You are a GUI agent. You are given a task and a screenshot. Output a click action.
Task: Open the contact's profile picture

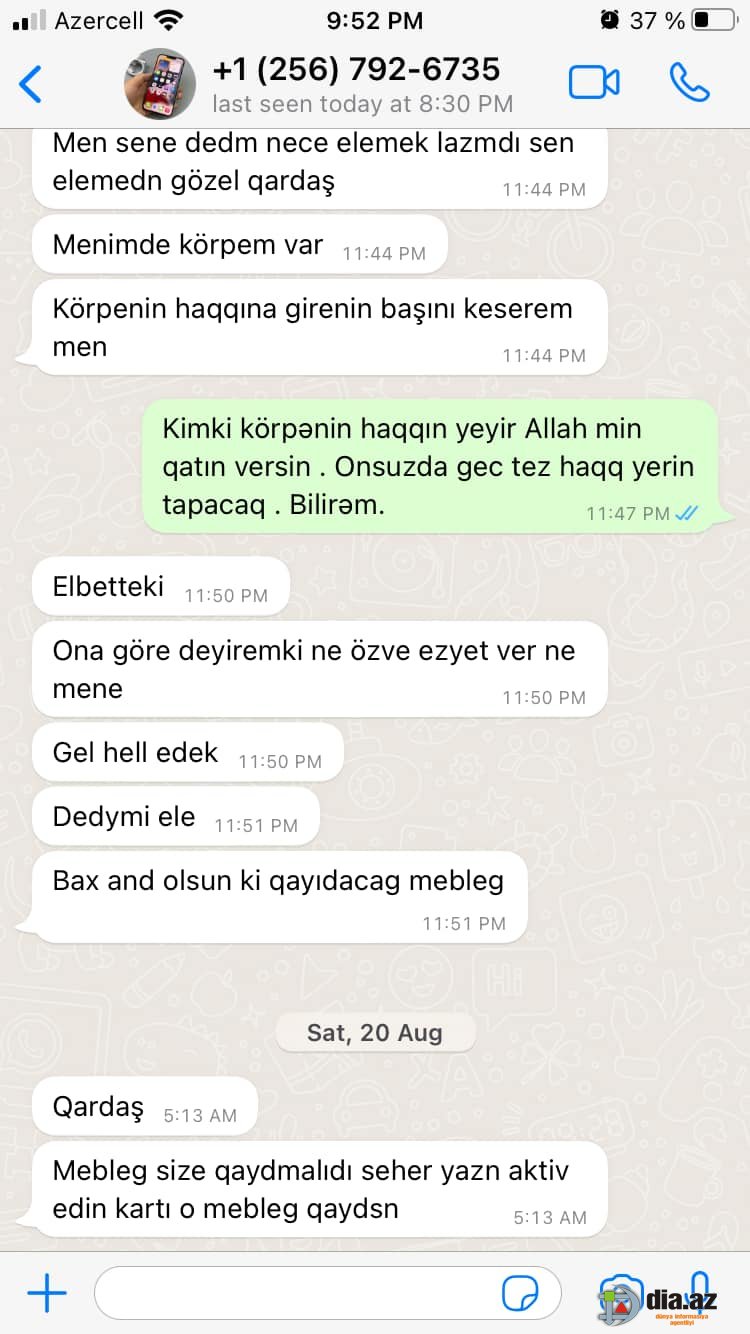(x=160, y=84)
